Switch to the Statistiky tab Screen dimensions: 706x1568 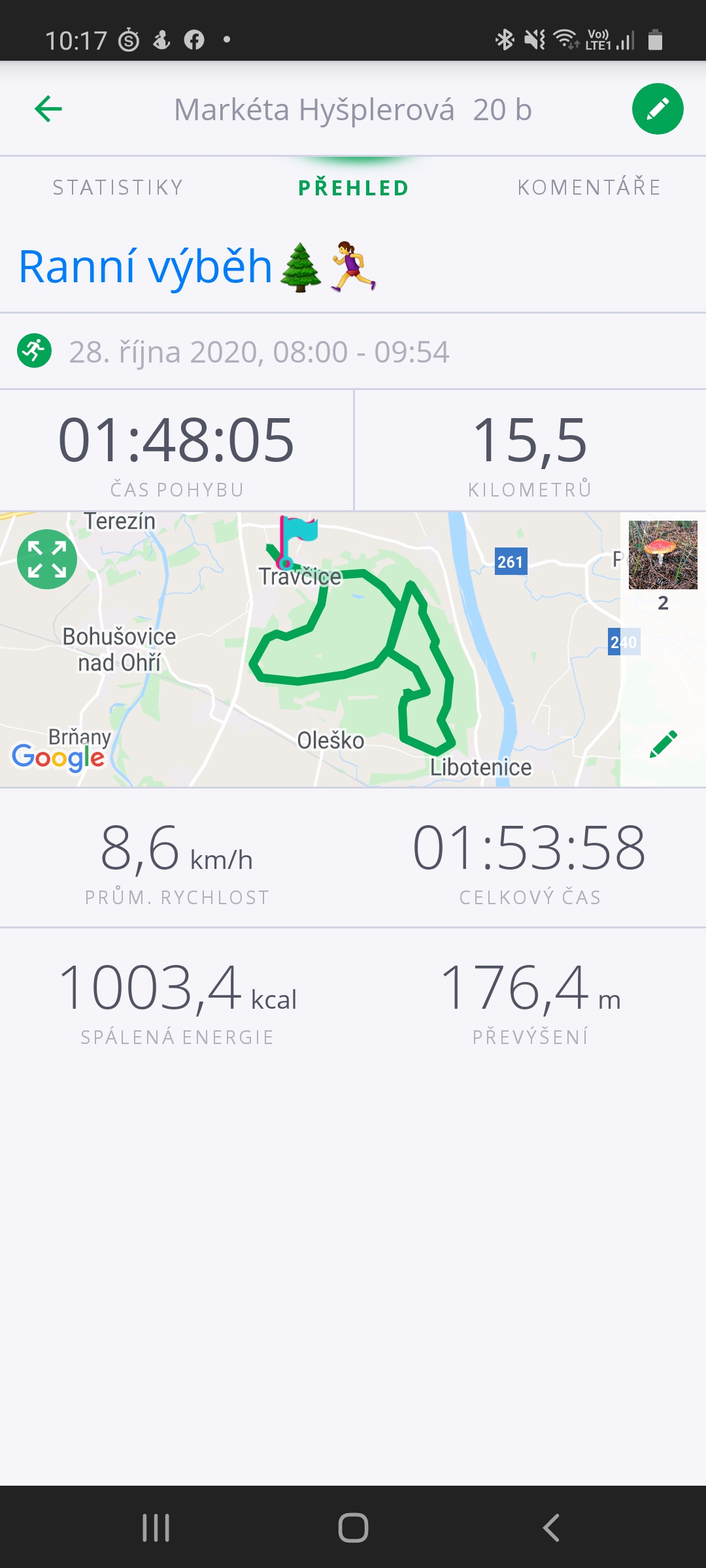(x=118, y=188)
